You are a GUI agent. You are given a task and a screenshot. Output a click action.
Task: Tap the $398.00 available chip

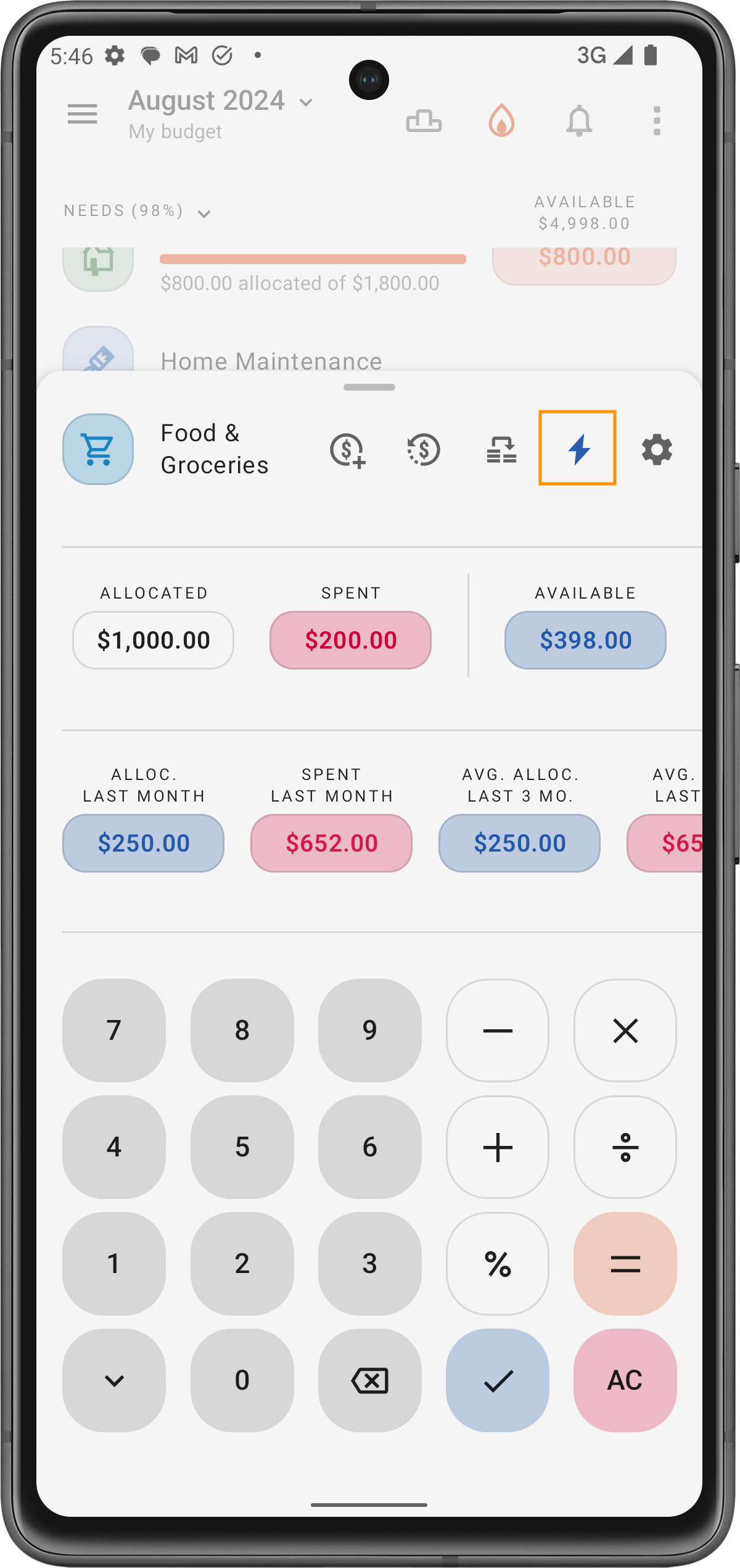[585, 640]
